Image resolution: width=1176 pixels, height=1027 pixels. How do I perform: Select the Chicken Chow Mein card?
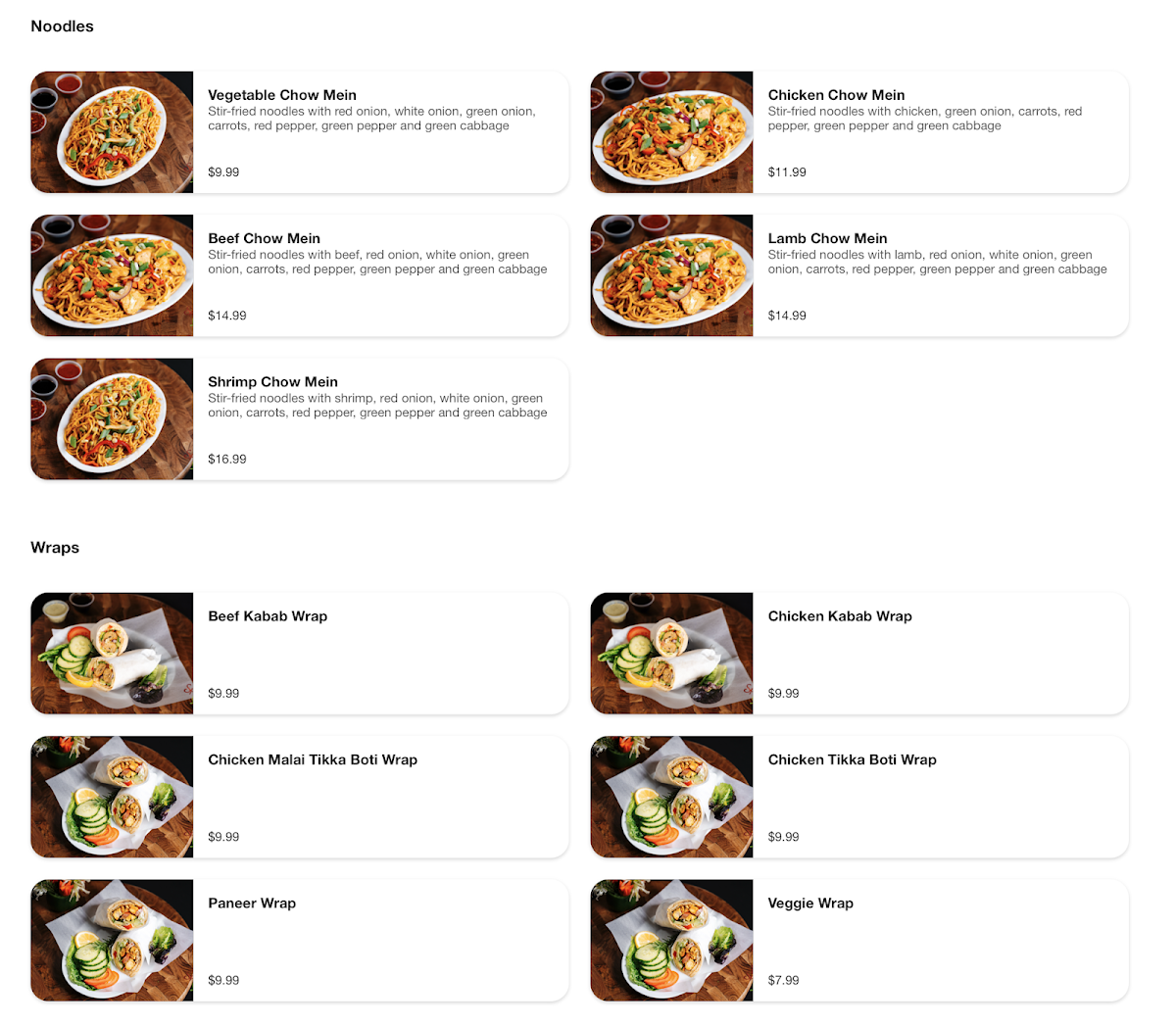pyautogui.click(x=858, y=132)
